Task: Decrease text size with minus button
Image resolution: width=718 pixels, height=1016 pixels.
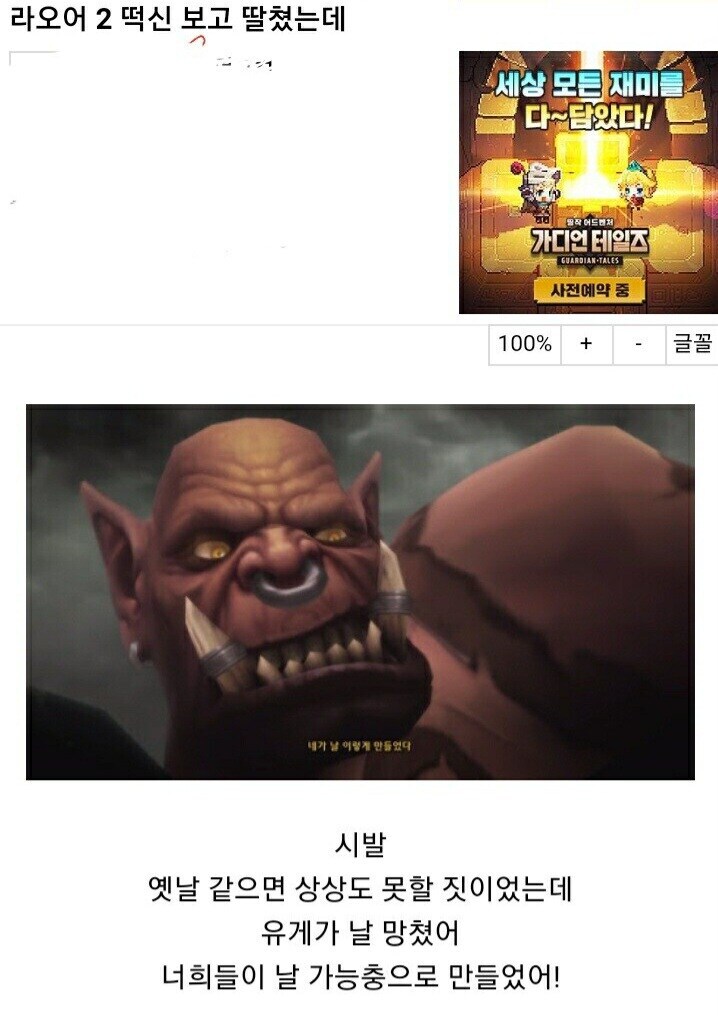Action: tap(638, 344)
